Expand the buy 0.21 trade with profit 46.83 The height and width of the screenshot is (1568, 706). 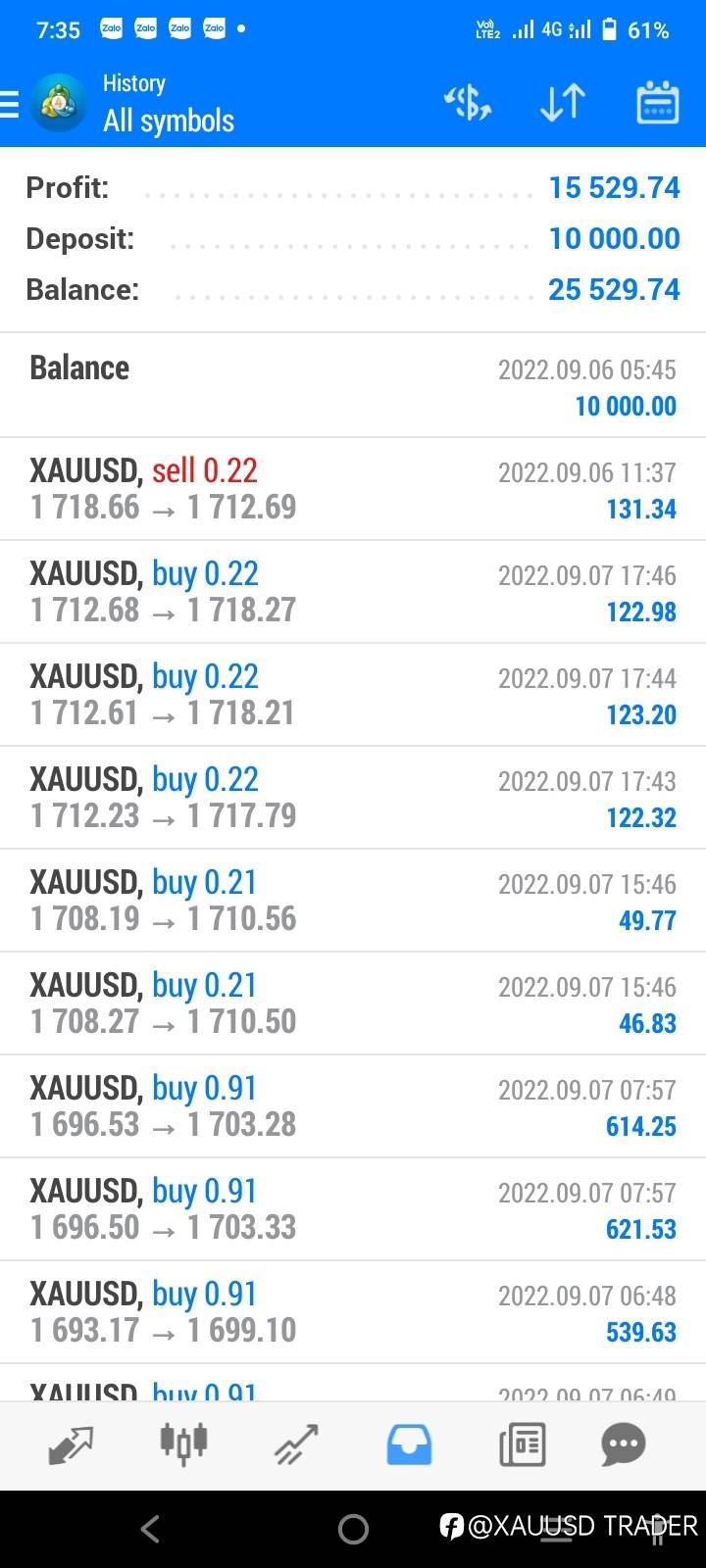pyautogui.click(x=353, y=1004)
